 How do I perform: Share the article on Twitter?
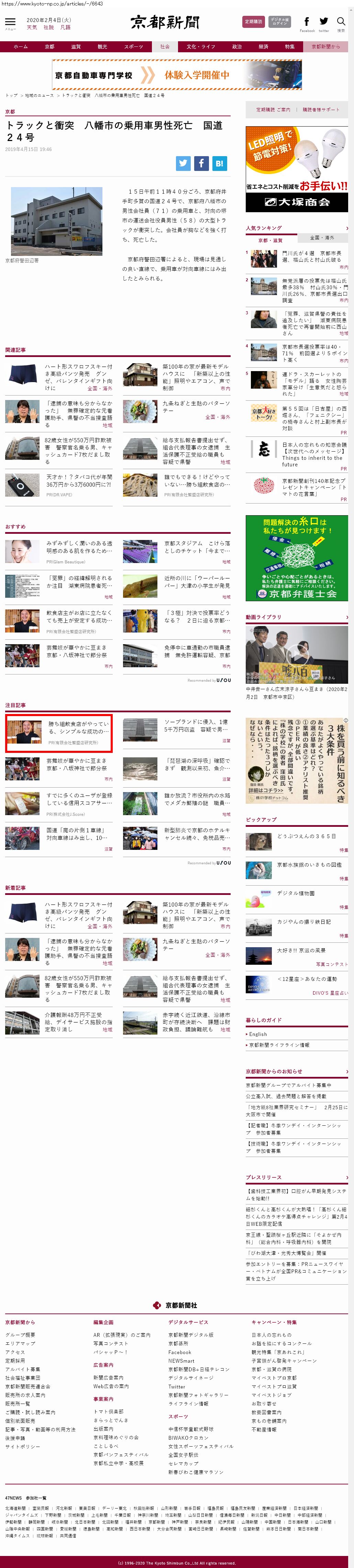point(183,163)
